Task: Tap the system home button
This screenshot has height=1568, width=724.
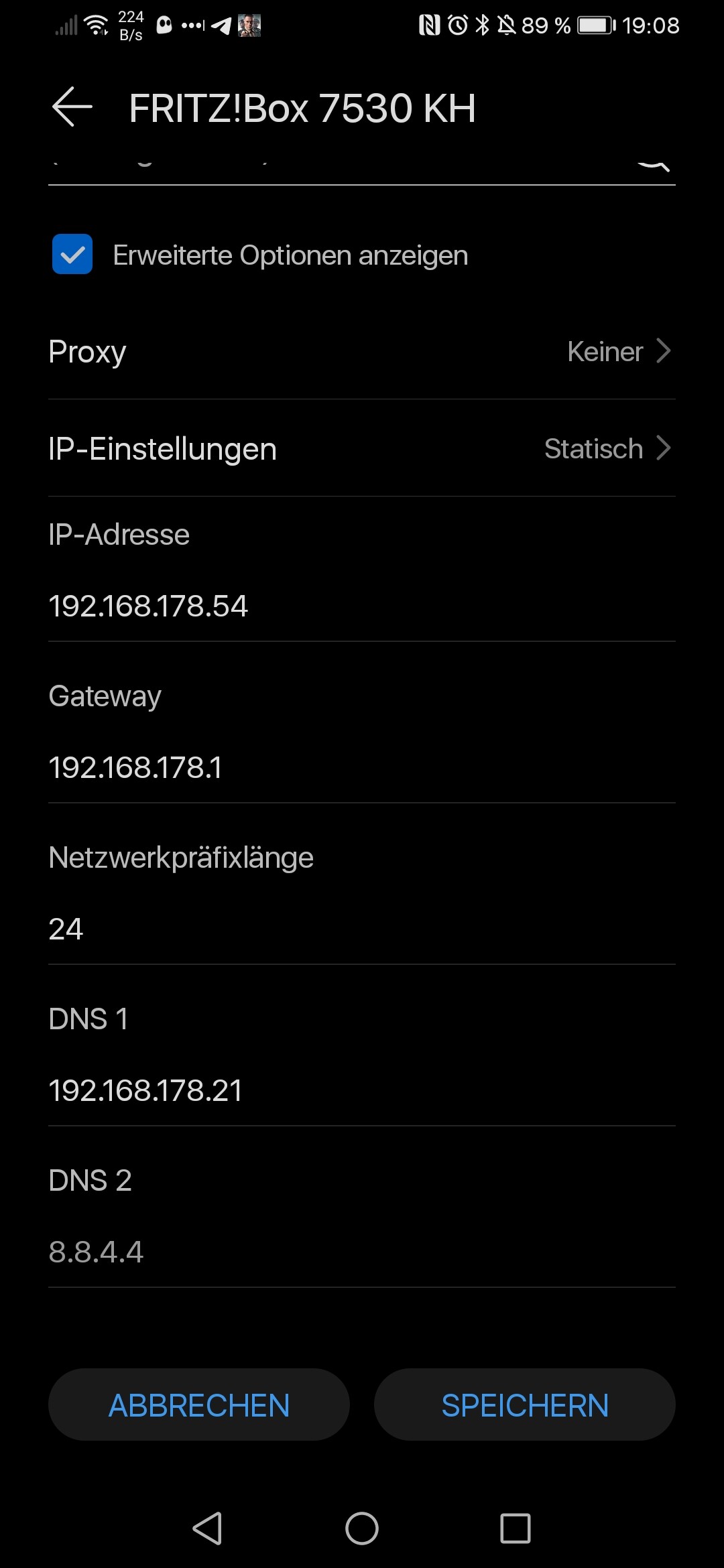Action: [x=362, y=1528]
